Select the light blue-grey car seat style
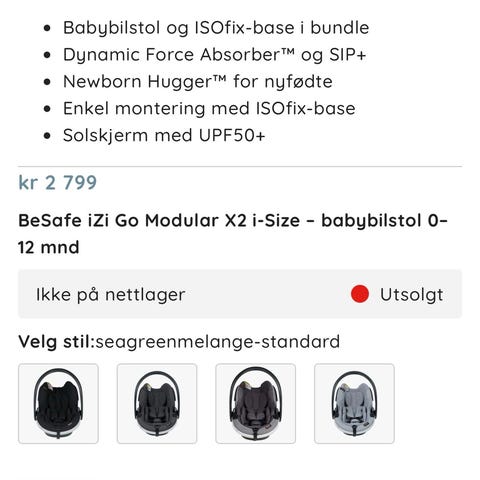The image size is (480, 480). coord(354,404)
